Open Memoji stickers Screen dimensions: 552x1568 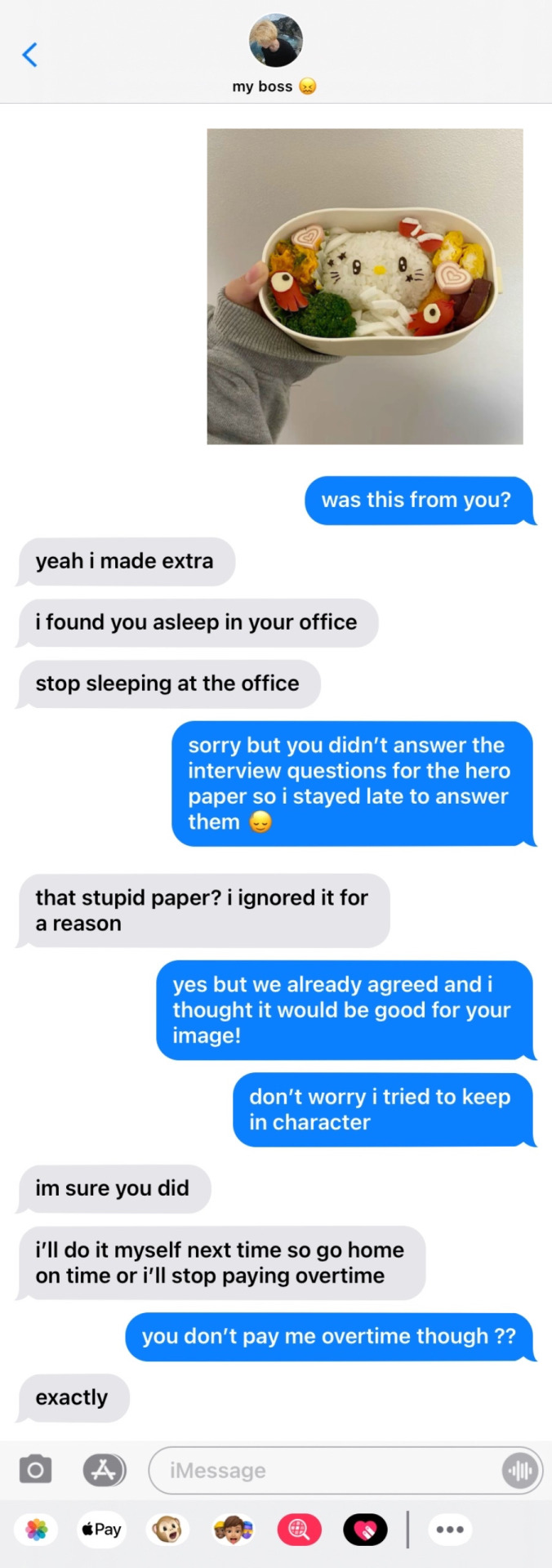[x=234, y=1529]
